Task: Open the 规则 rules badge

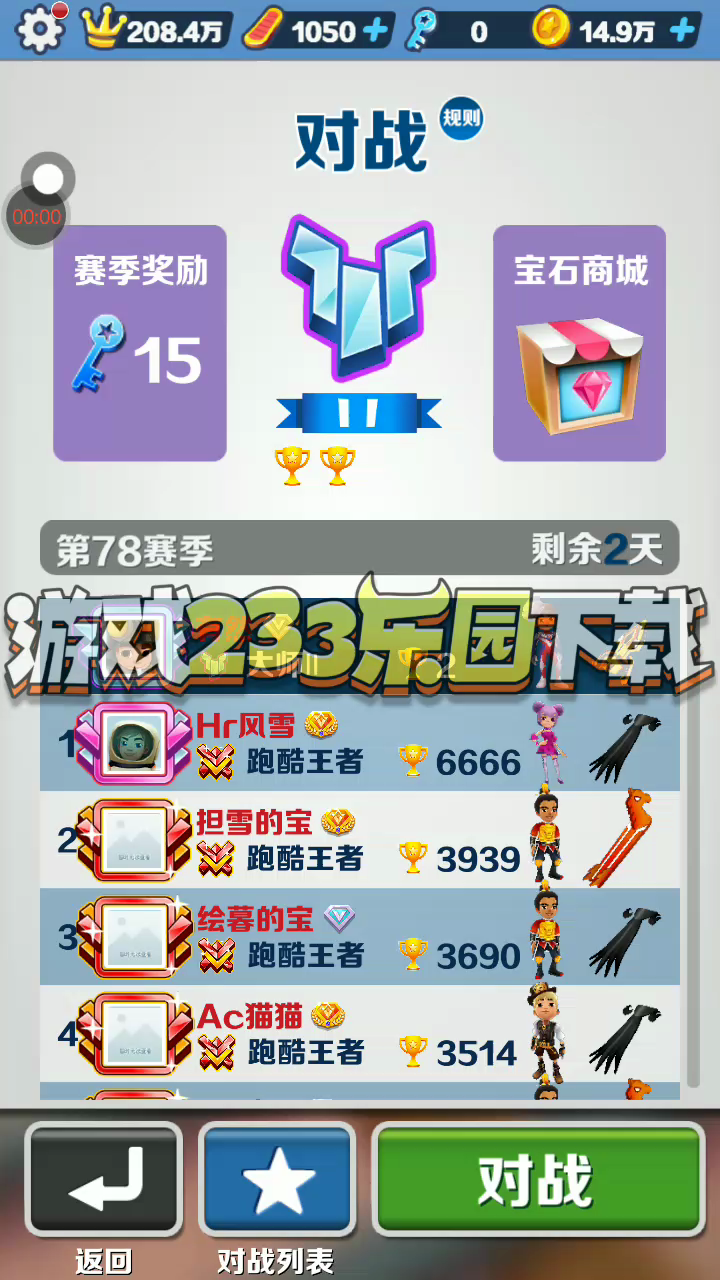Action: point(461,120)
